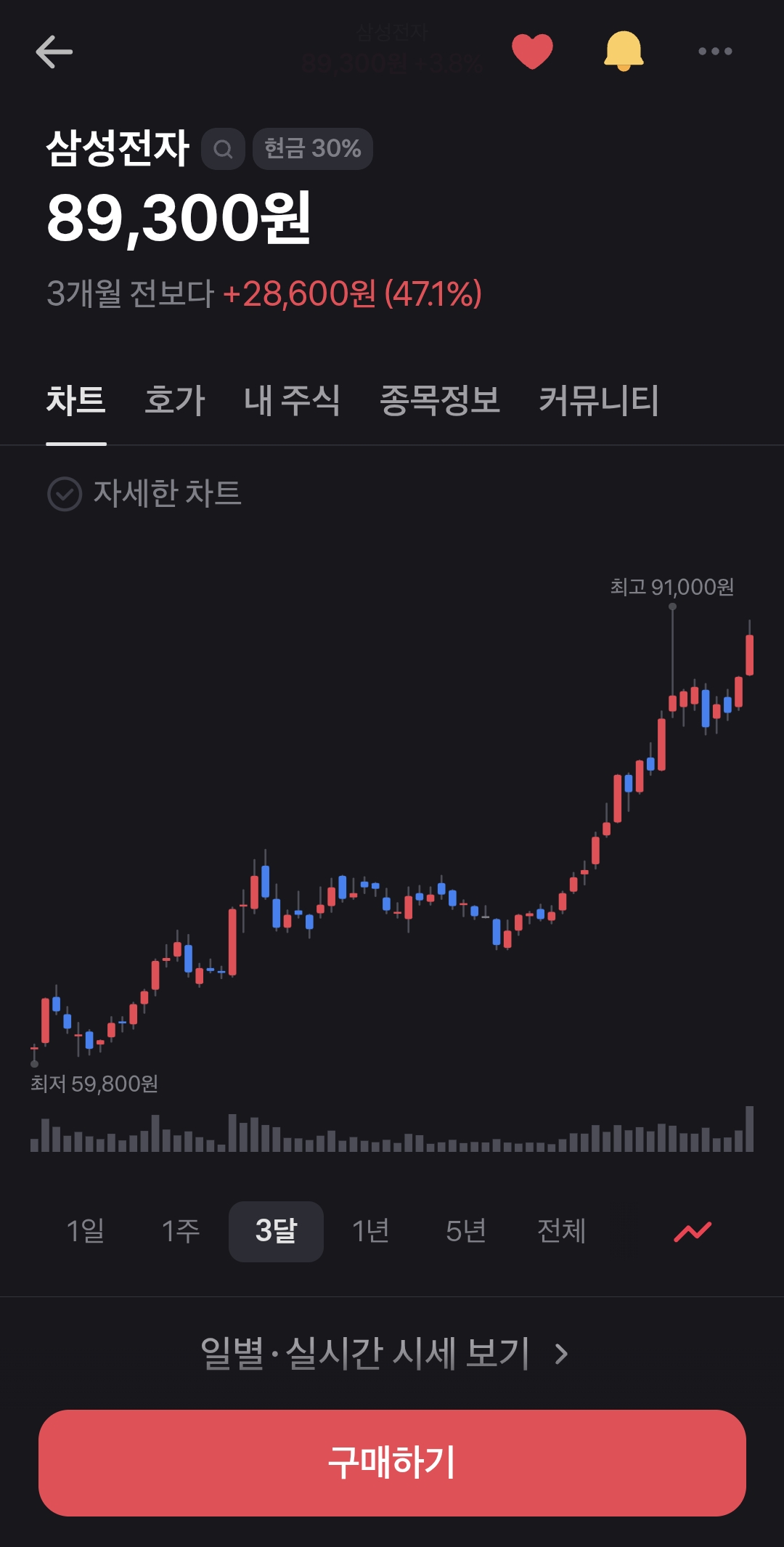The width and height of the screenshot is (784, 1547).
Task: Tap the 구매하기 button
Action: coord(392,1463)
